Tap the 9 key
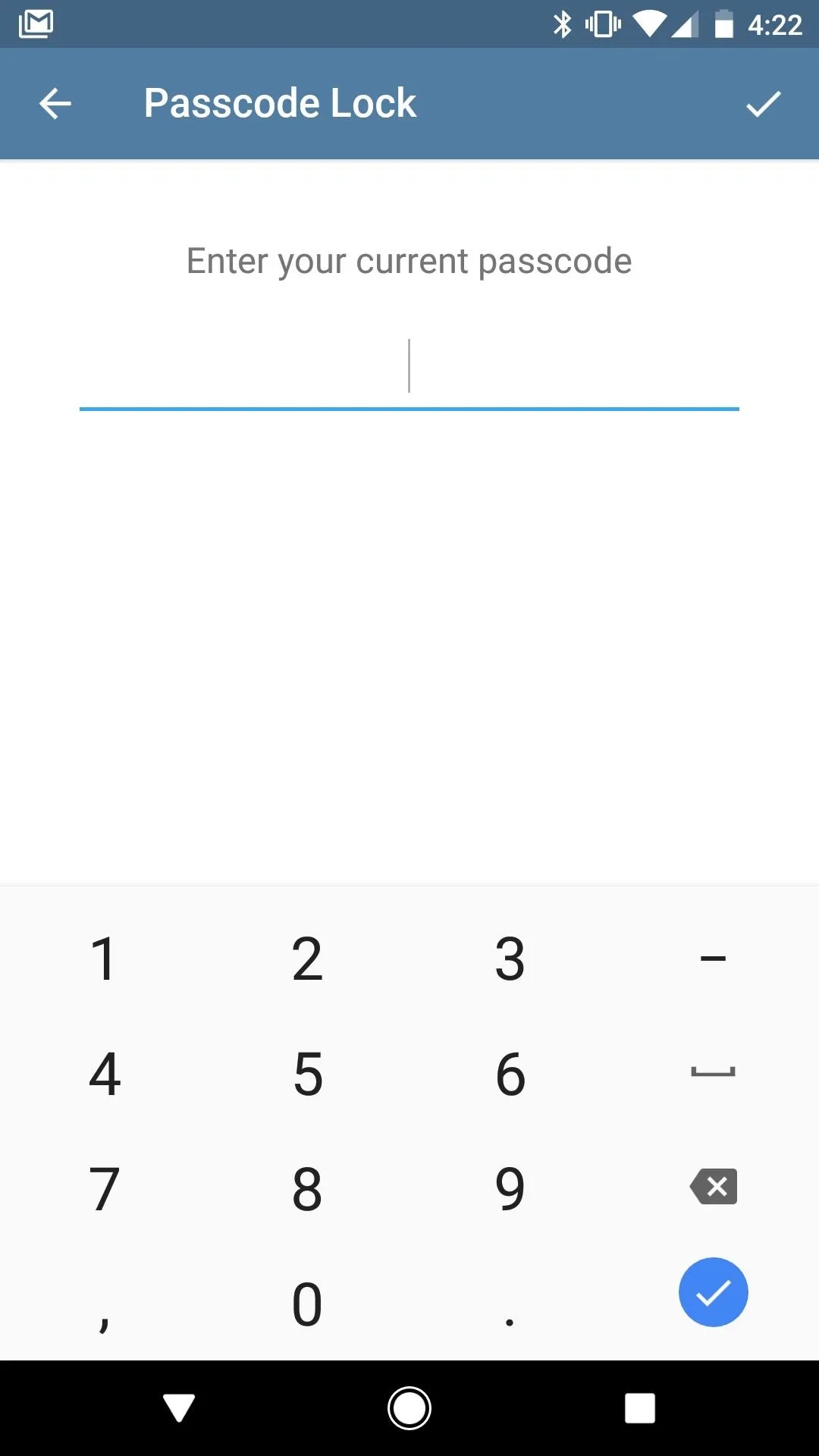This screenshot has height=1456, width=819. (x=510, y=1189)
